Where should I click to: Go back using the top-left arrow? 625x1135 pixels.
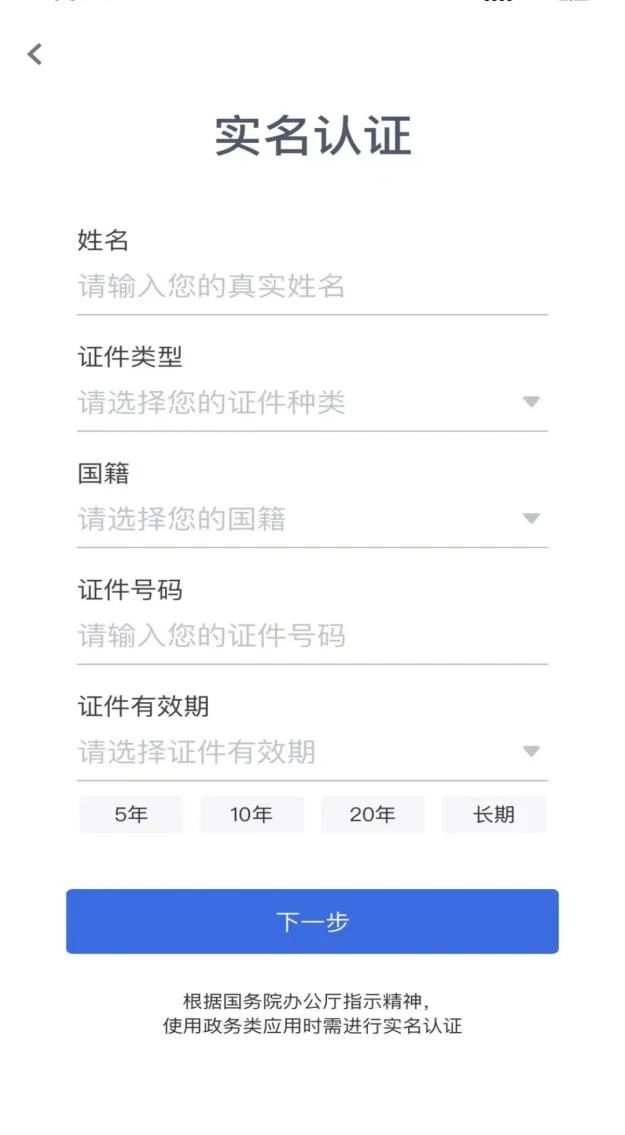click(x=35, y=54)
